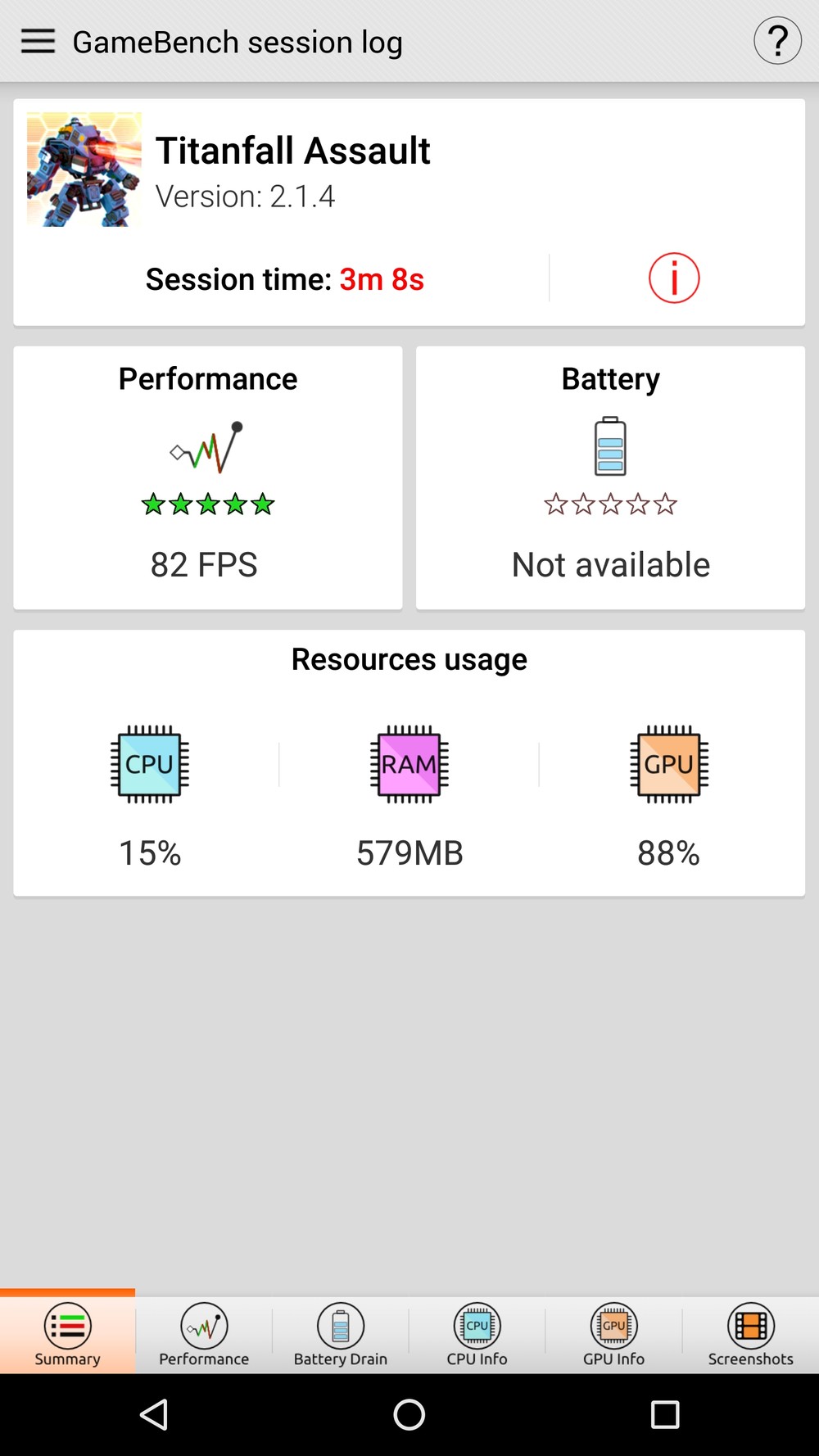View the Resources usage card
This screenshot has height=1456, width=819.
point(409,762)
